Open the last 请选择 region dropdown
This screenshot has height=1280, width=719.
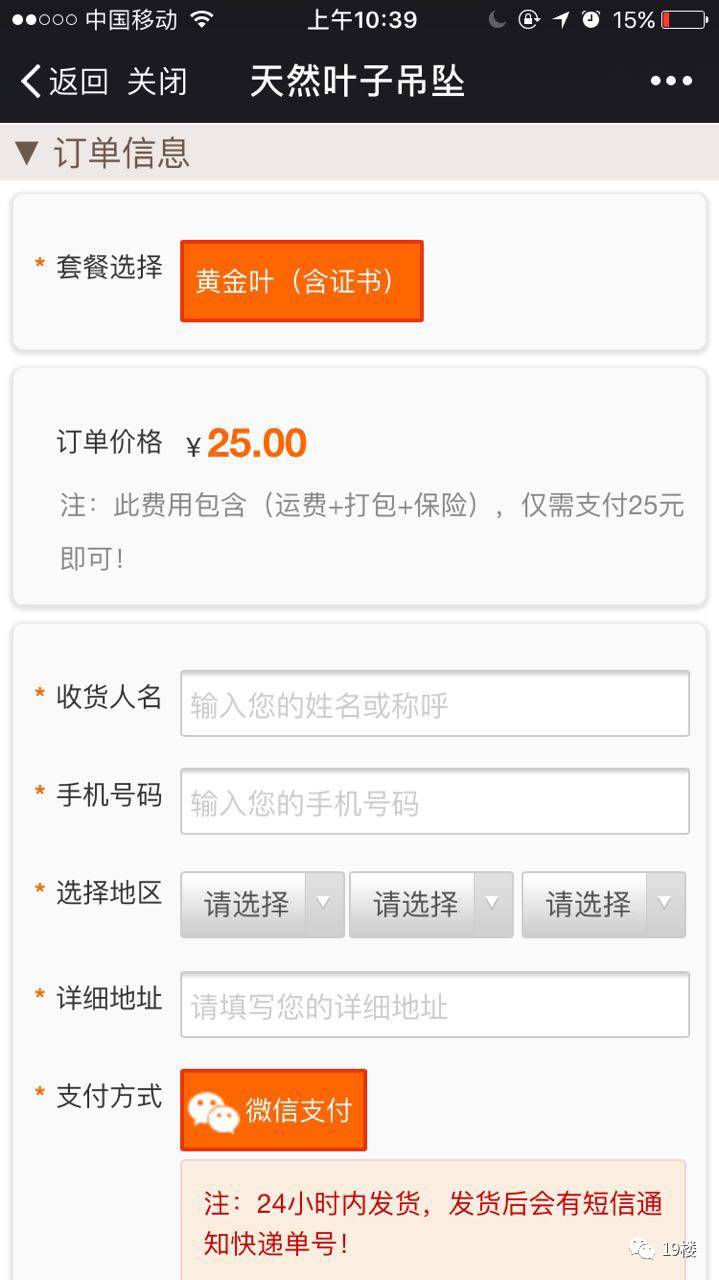[x=603, y=904]
